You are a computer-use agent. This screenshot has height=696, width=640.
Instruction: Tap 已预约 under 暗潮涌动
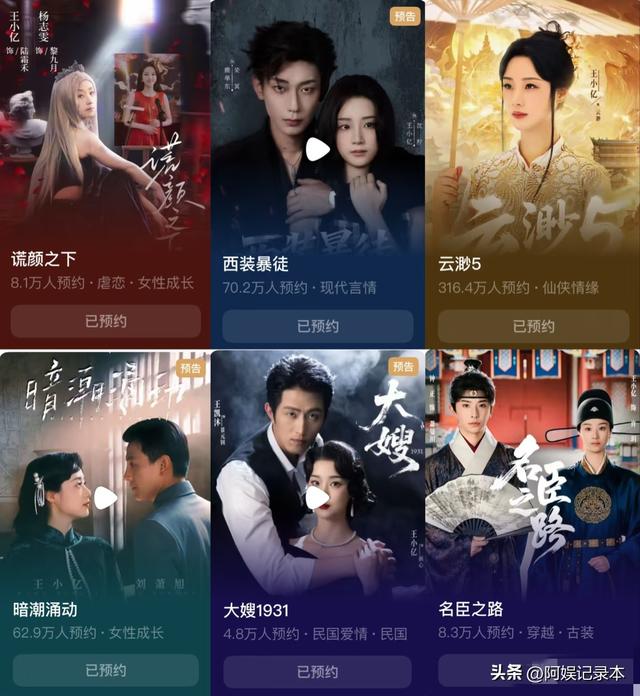tap(105, 670)
